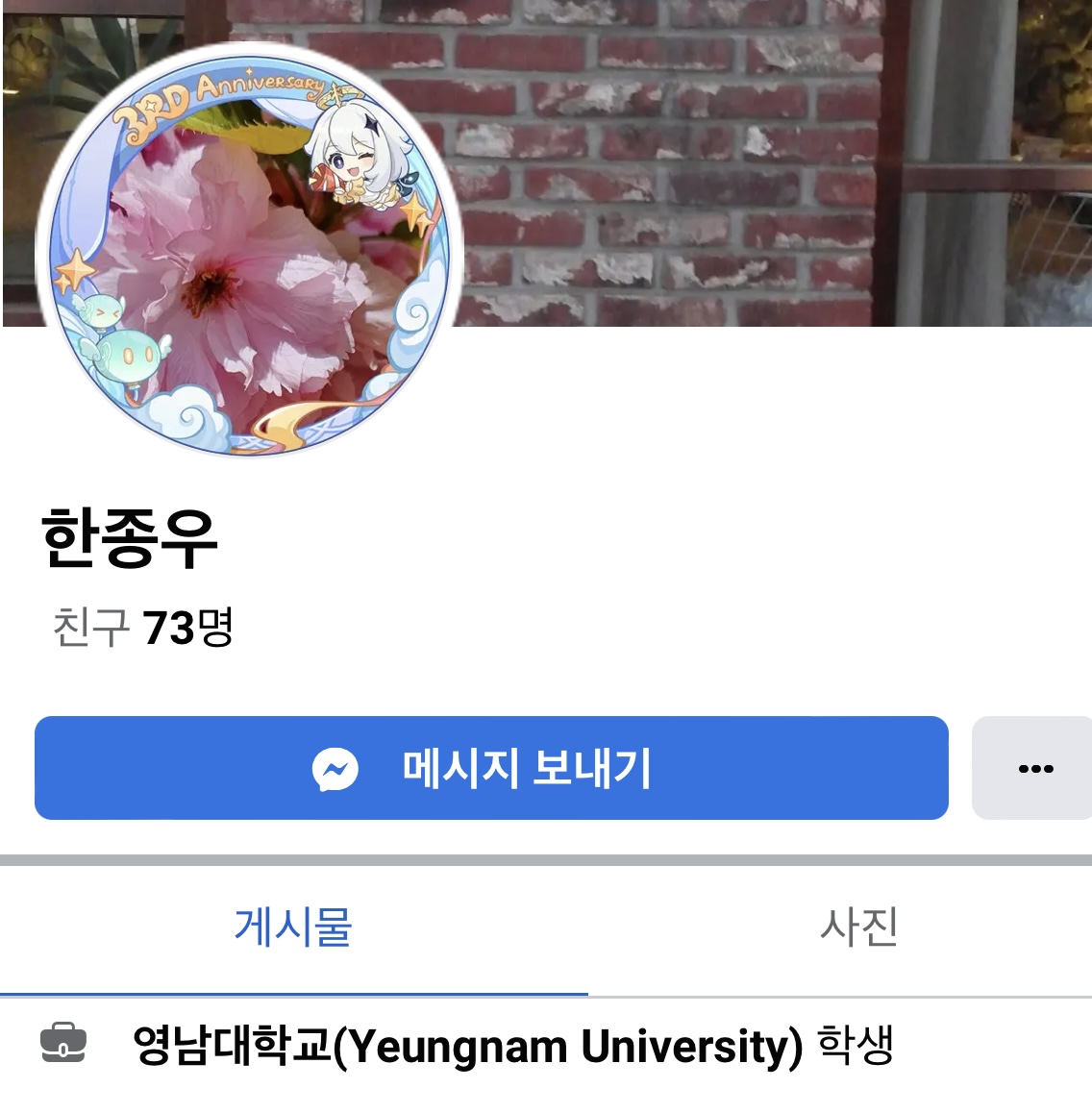The image size is (1092, 1113).
Task: Tap the 메시지 보내기 button
Action: 491,768
